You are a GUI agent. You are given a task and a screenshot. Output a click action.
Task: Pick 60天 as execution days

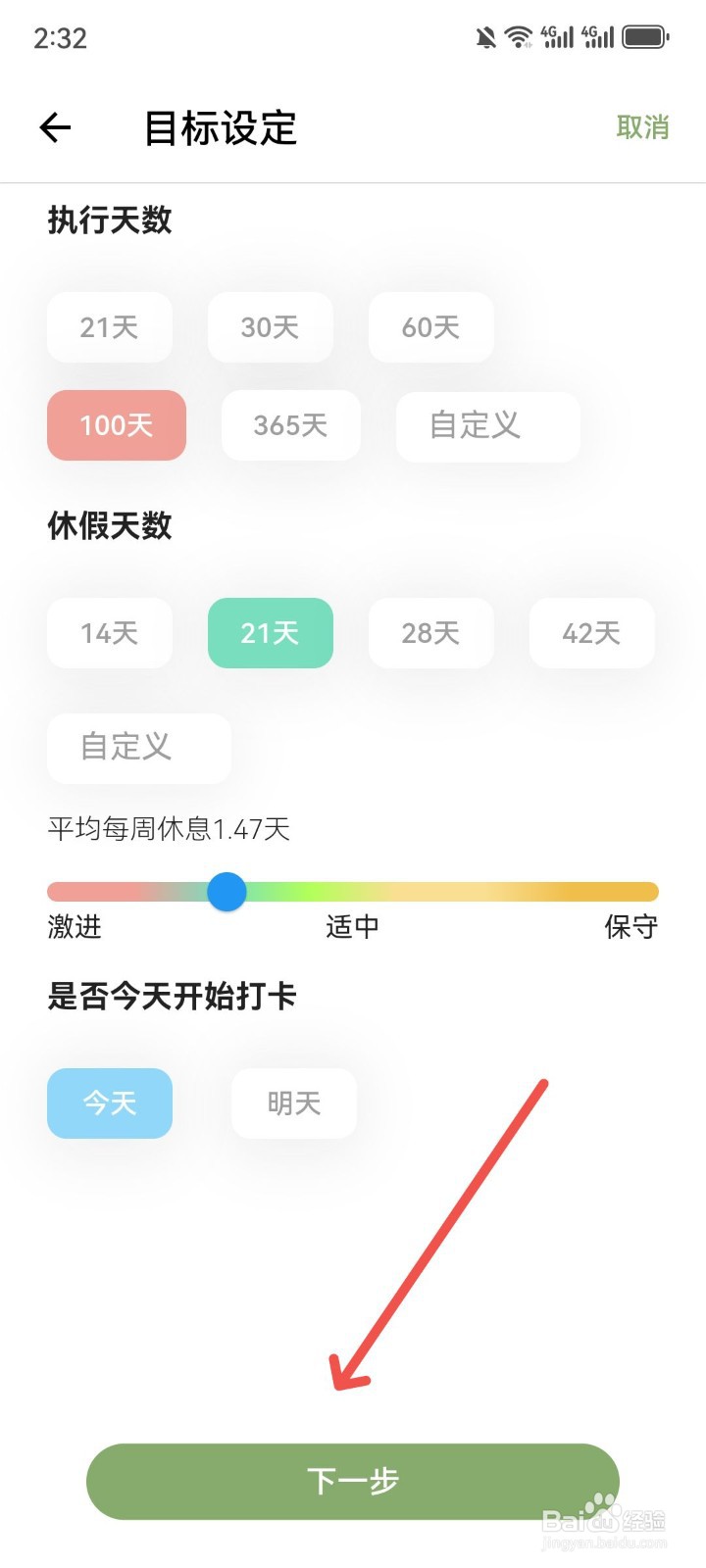[430, 327]
